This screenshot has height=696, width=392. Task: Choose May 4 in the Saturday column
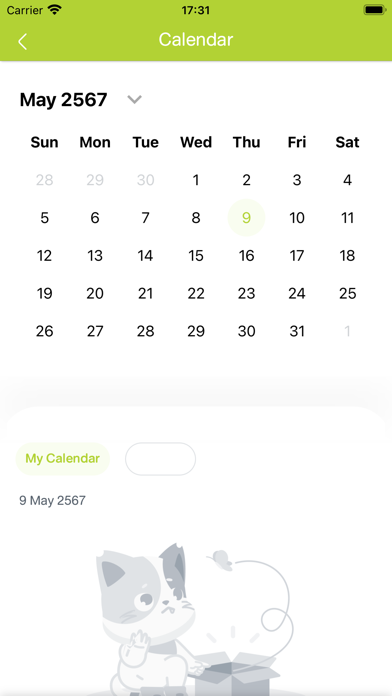pyautogui.click(x=347, y=180)
